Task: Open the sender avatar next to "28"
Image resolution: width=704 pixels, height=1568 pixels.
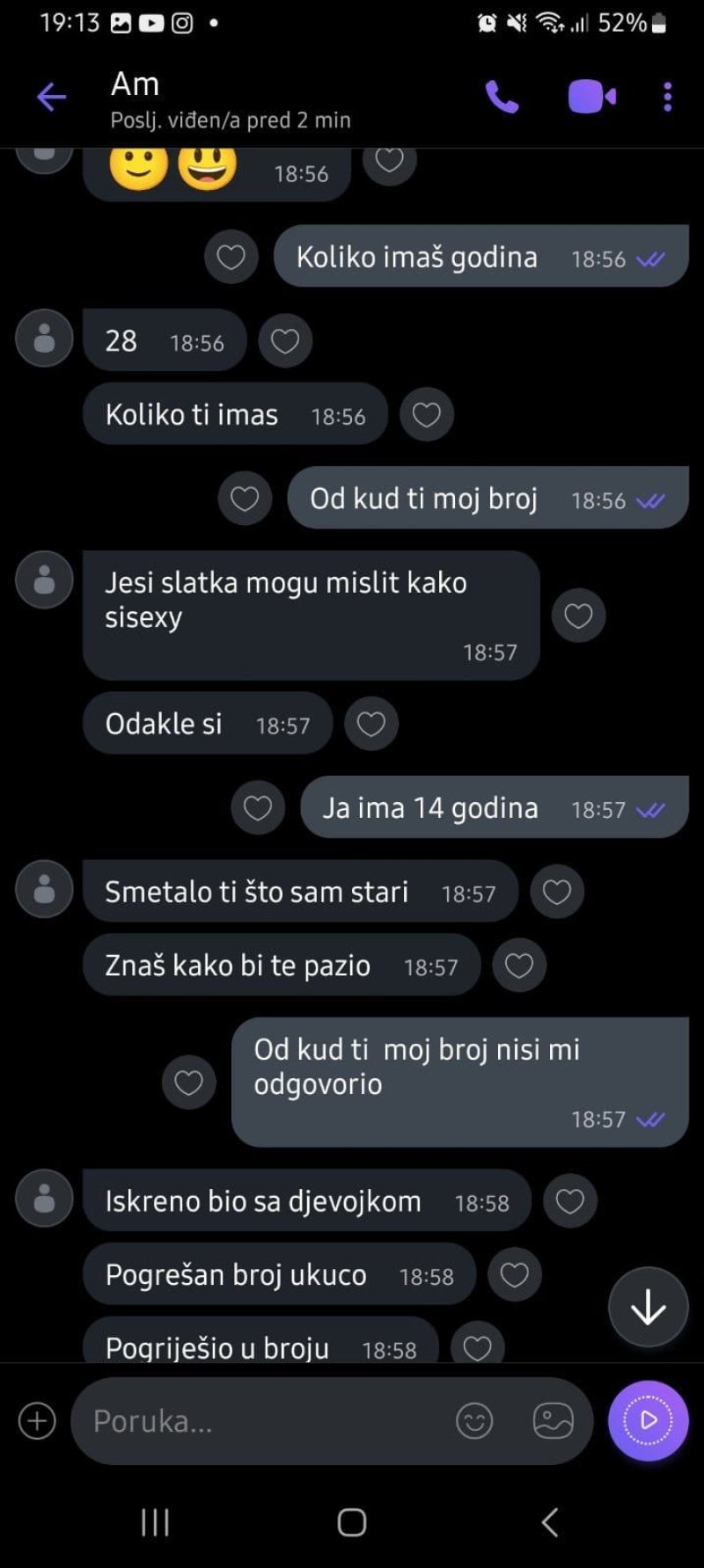Action: click(44, 338)
